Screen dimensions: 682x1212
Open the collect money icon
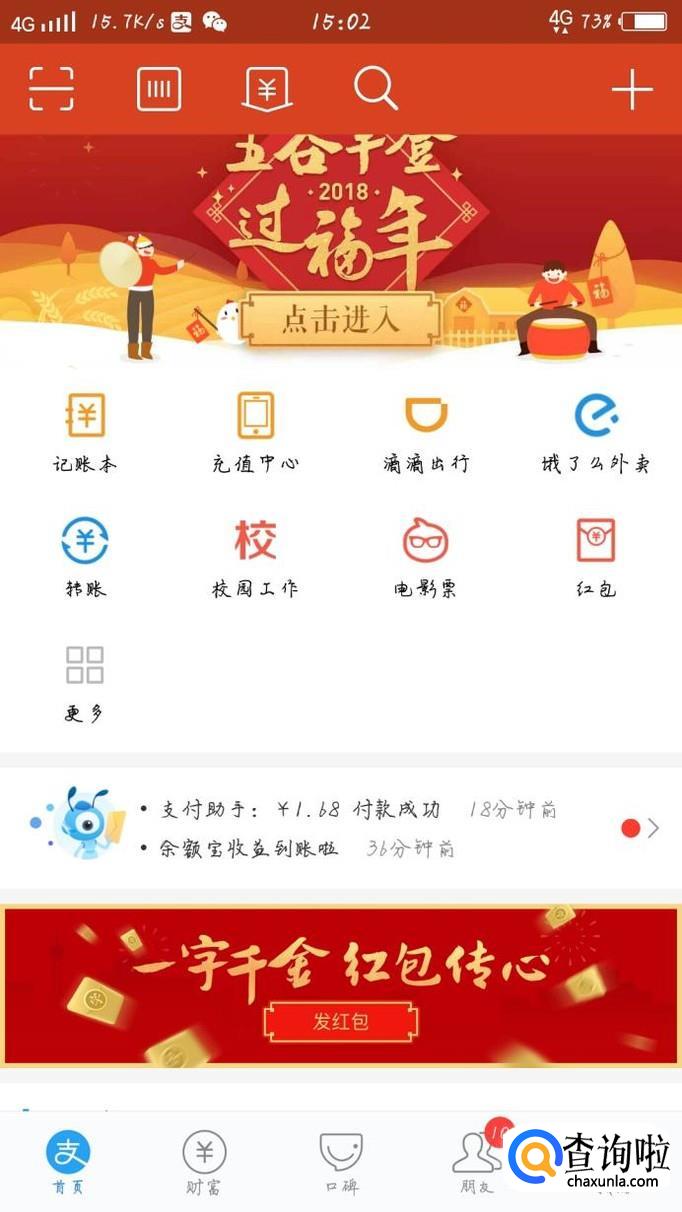pos(267,89)
